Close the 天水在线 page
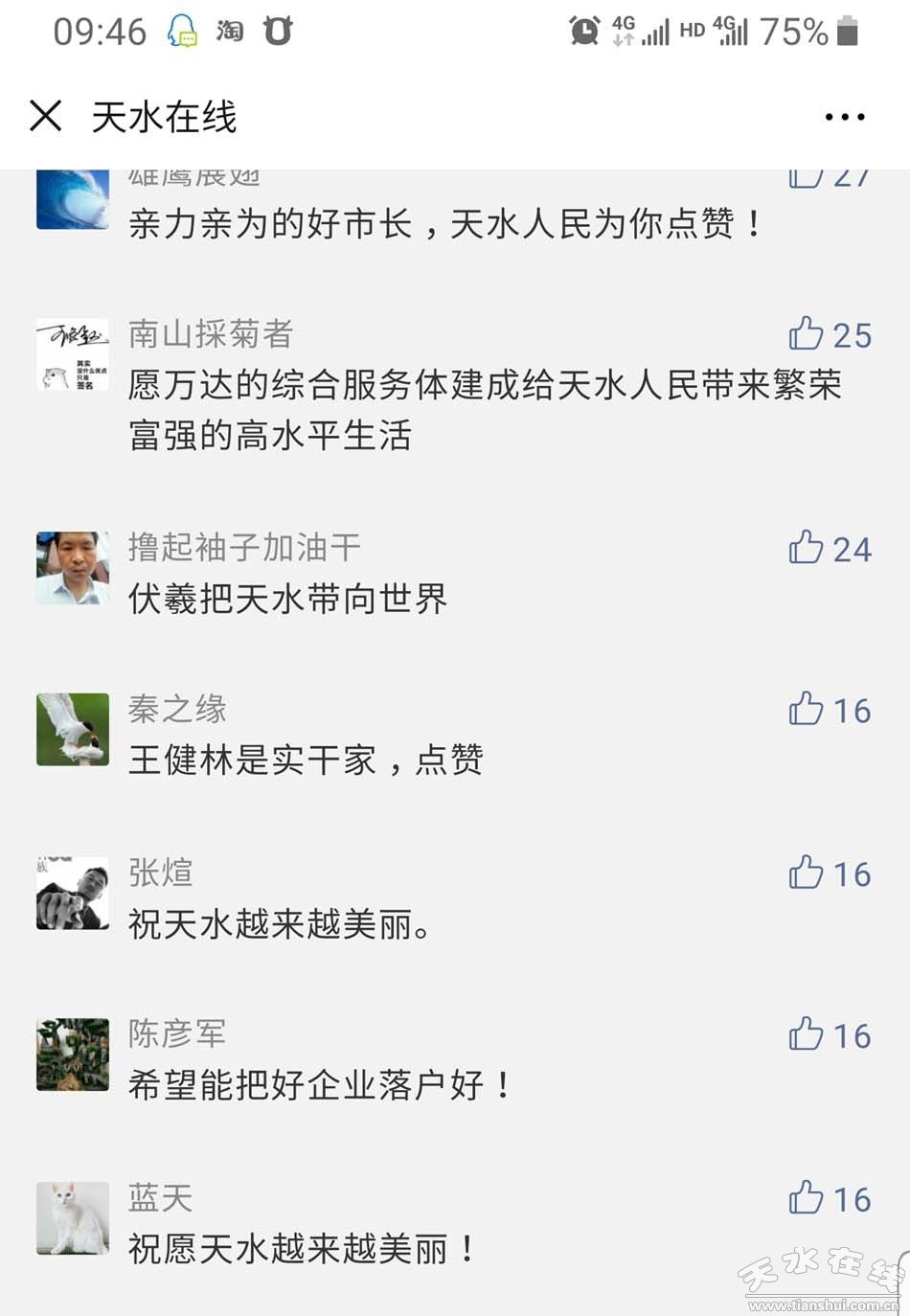 point(45,117)
